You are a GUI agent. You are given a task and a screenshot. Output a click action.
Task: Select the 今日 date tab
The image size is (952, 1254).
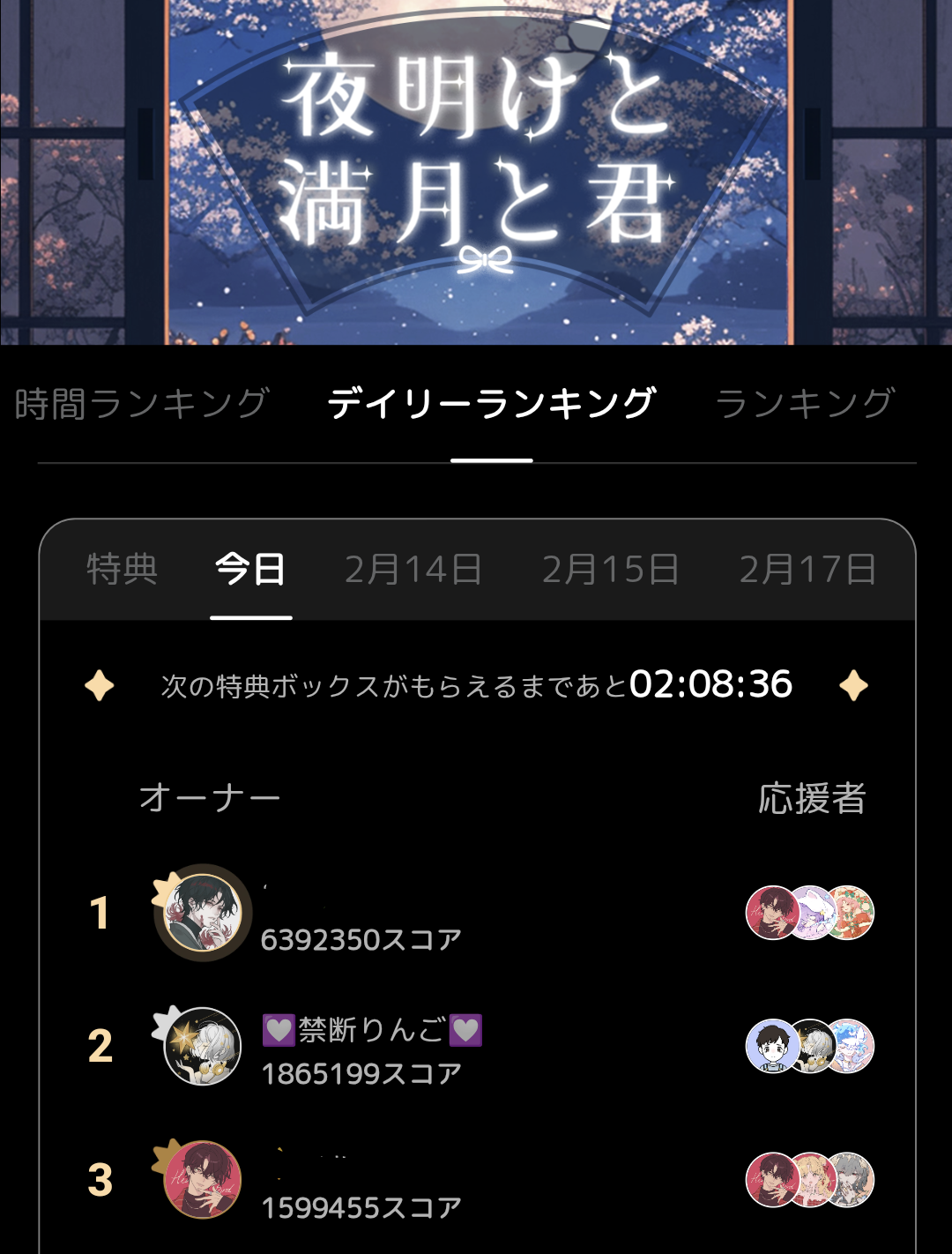pyautogui.click(x=250, y=569)
